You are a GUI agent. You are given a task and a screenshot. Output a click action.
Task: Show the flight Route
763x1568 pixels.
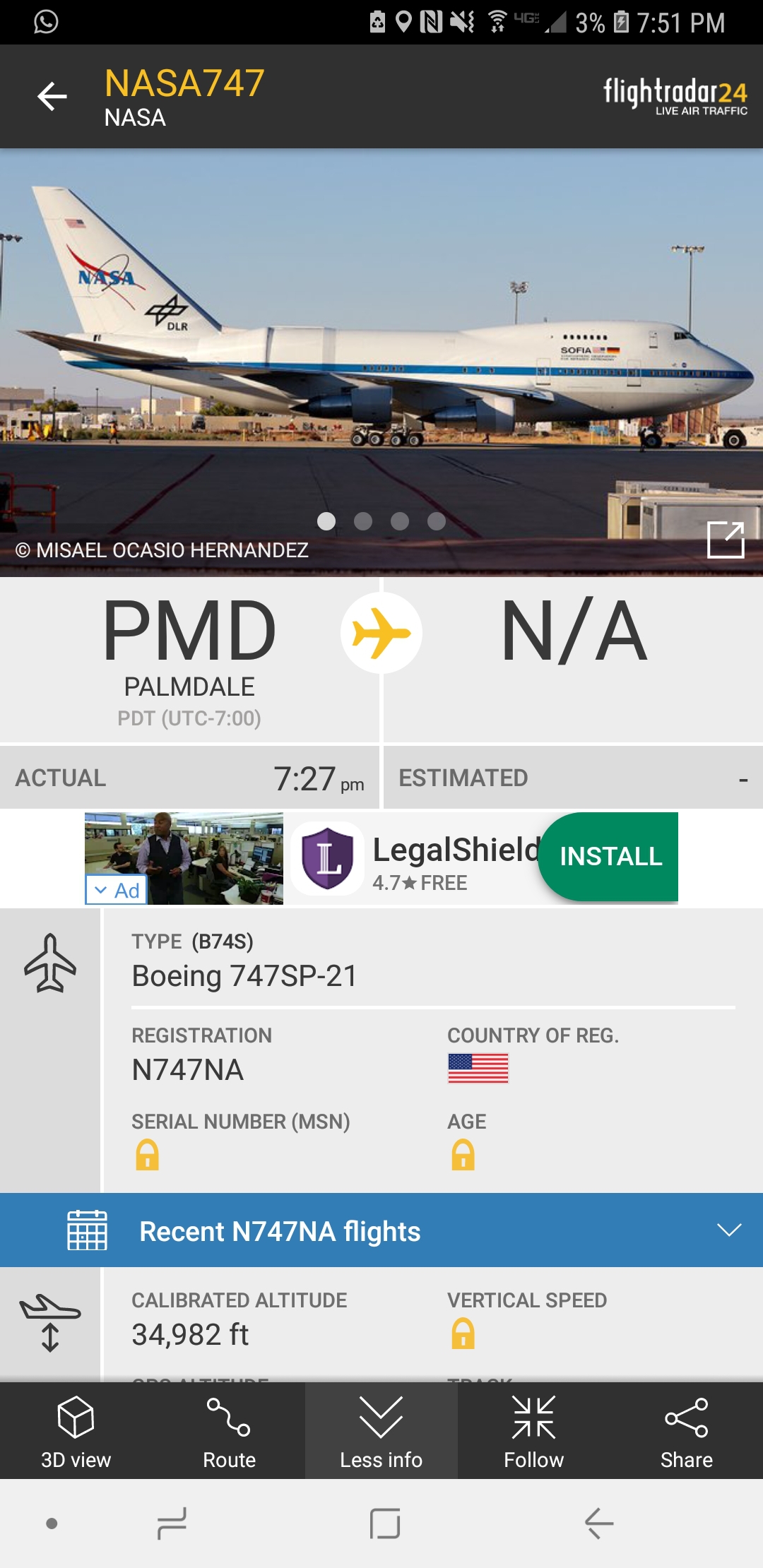[x=229, y=1432]
